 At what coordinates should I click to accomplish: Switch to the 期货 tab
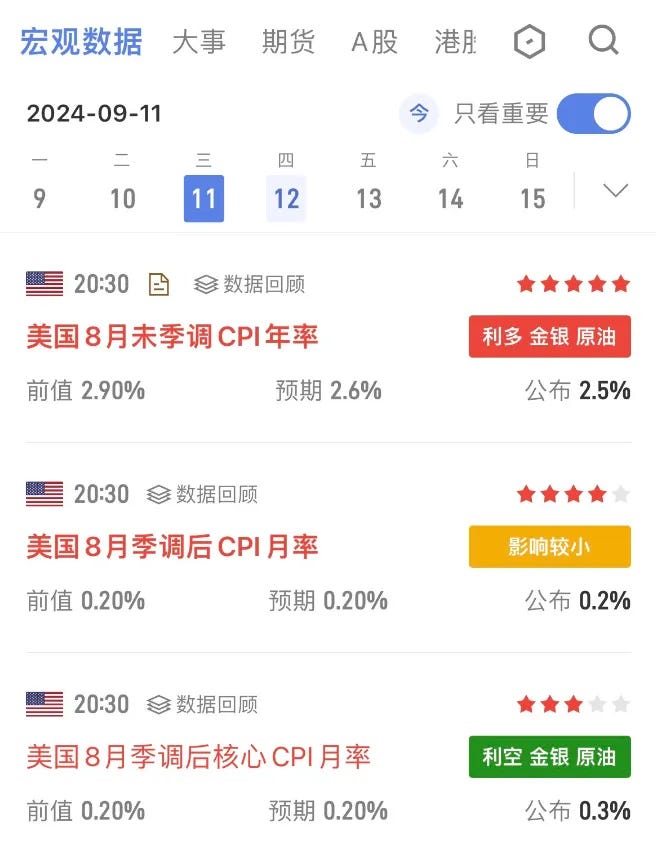pyautogui.click(x=288, y=42)
